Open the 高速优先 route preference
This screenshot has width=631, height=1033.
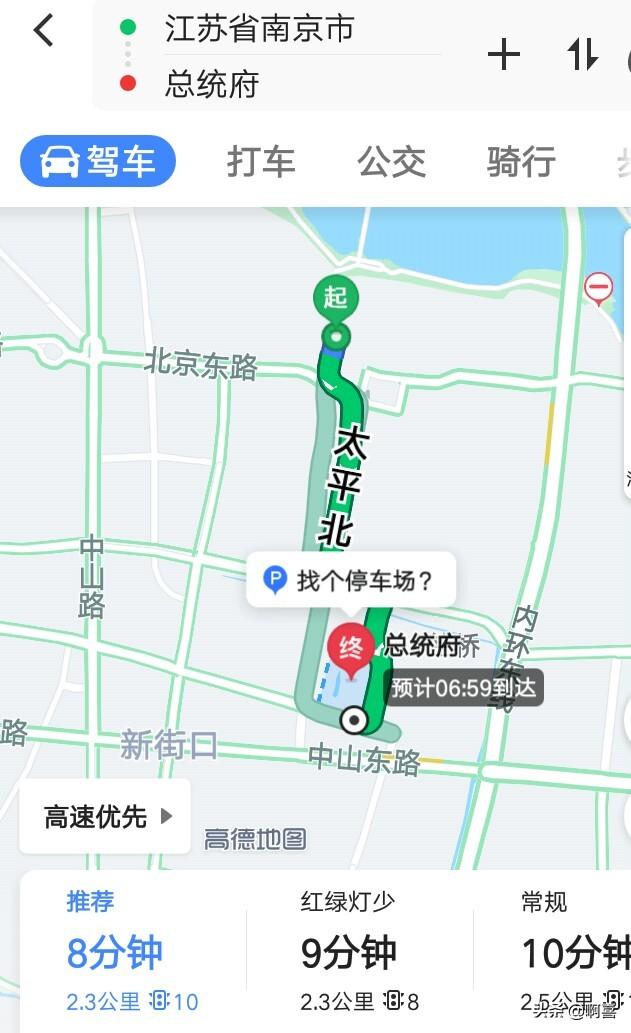pos(105,817)
